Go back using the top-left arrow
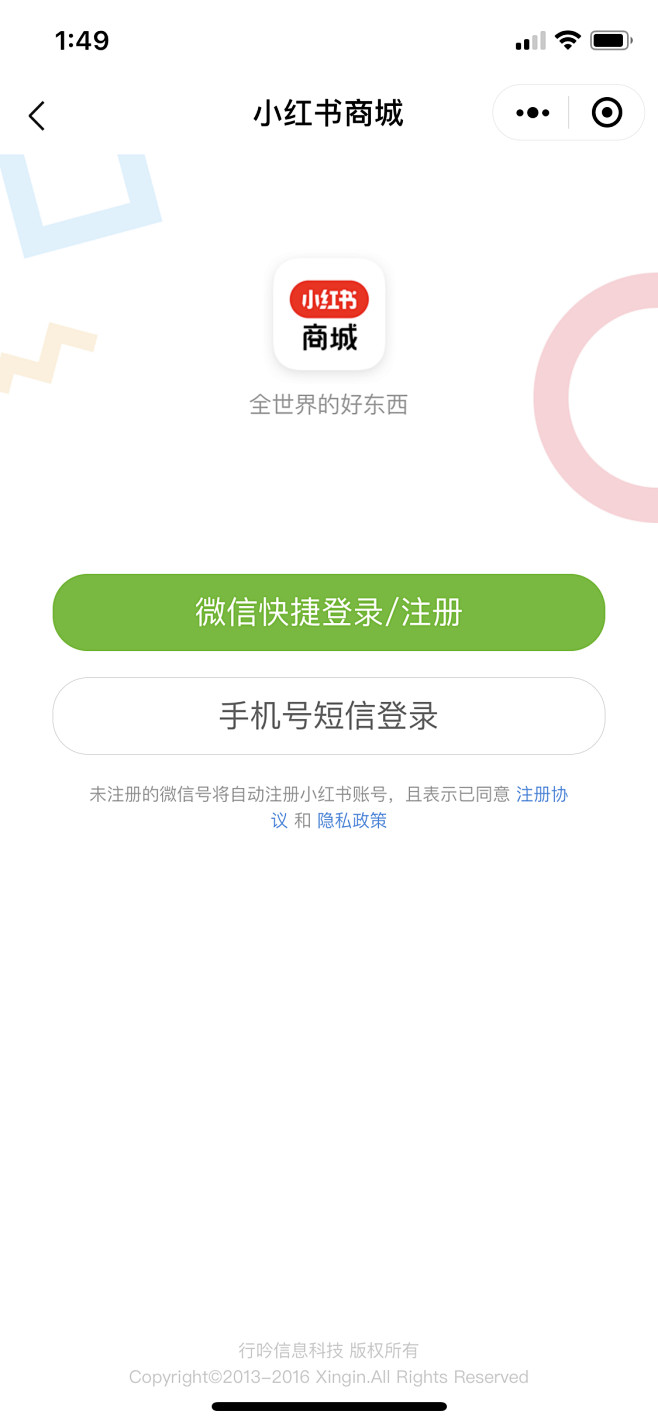This screenshot has width=658, height=1425. point(37,116)
